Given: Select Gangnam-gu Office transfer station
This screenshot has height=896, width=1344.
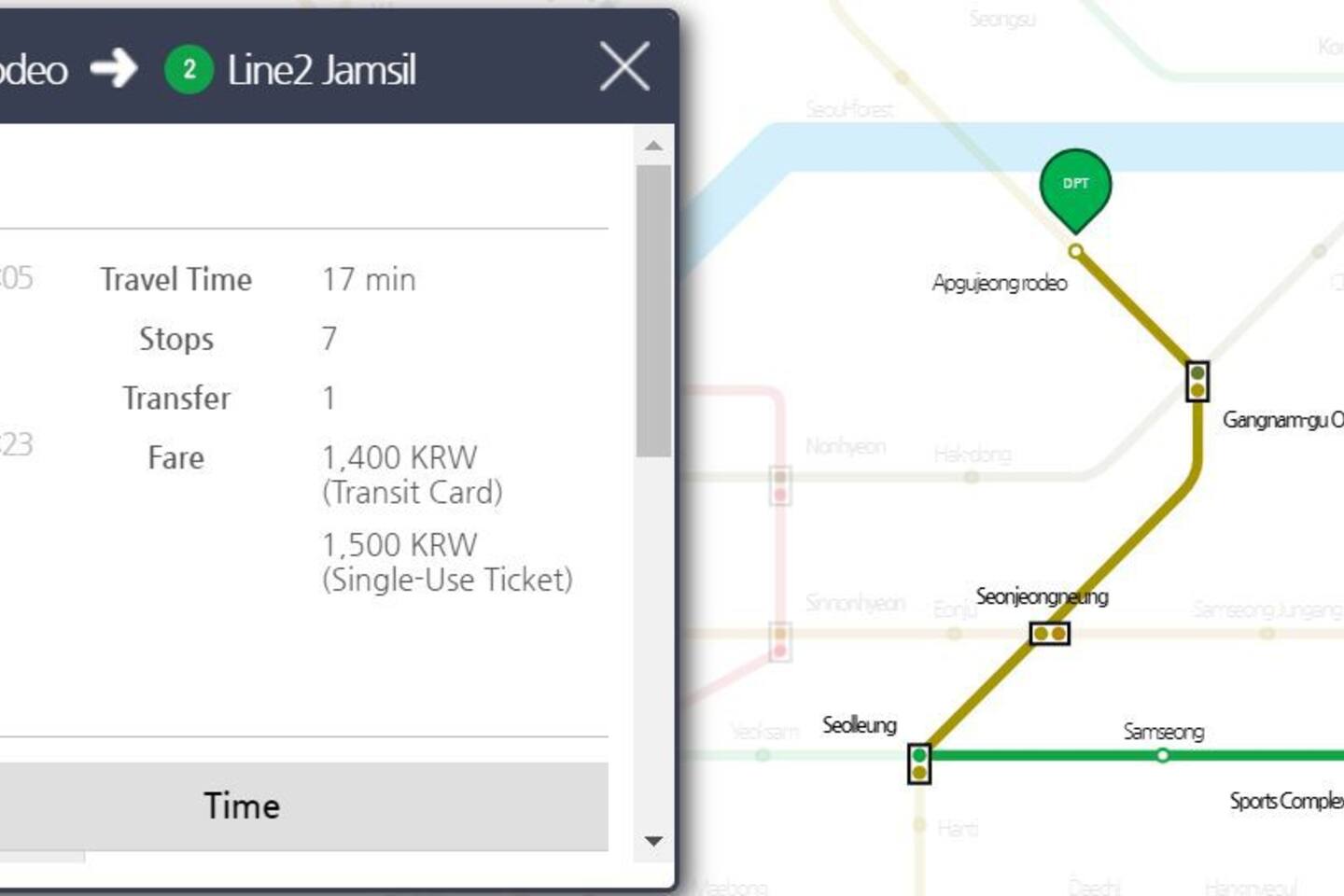Looking at the screenshot, I should tap(1197, 382).
